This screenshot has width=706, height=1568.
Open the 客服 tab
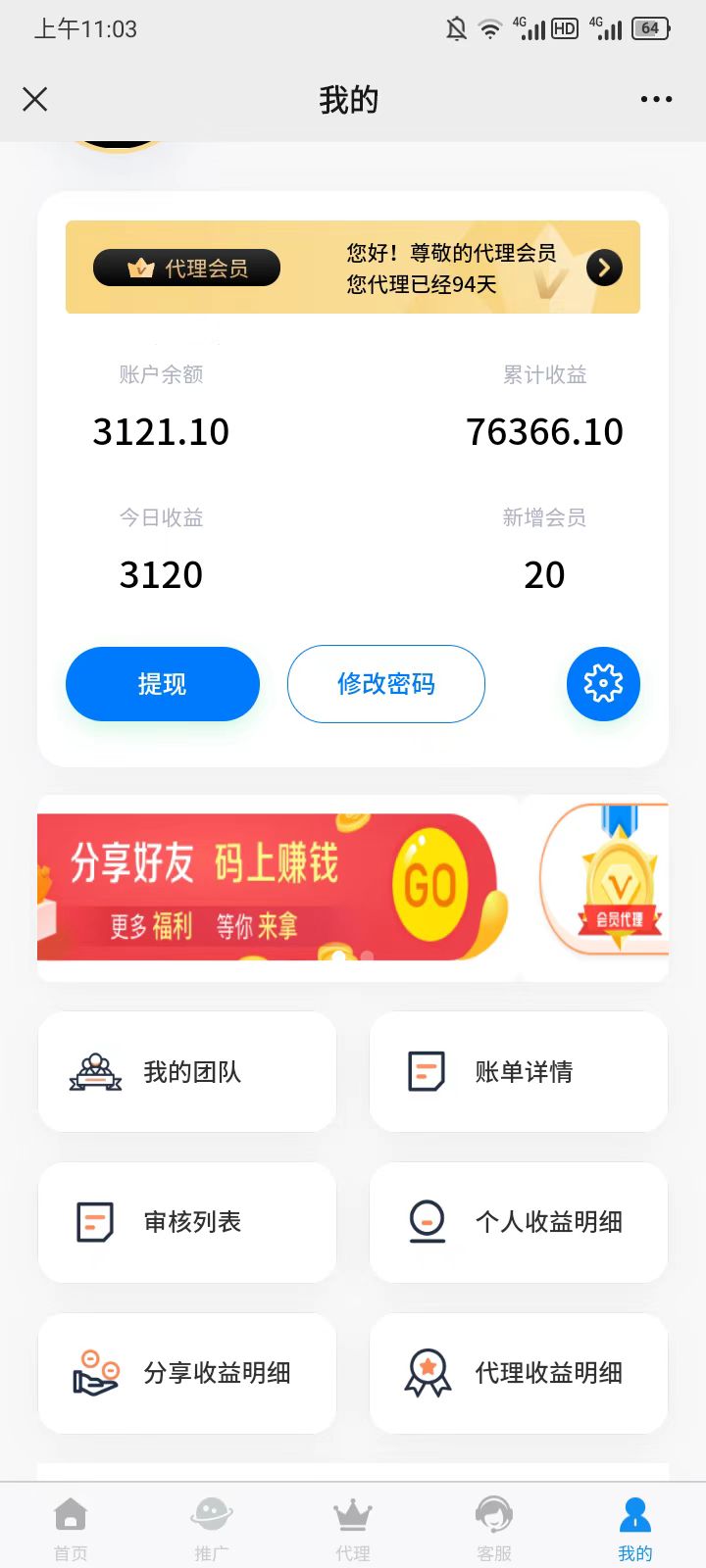tap(494, 1527)
